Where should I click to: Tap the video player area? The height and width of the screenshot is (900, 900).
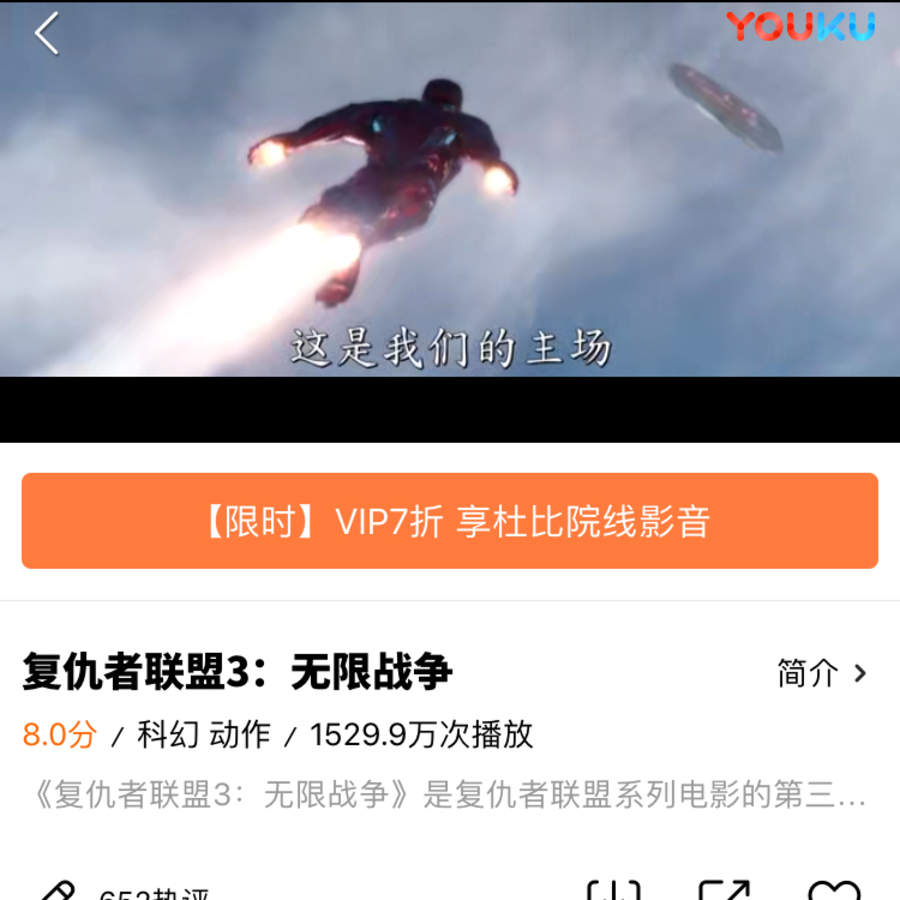click(450, 200)
